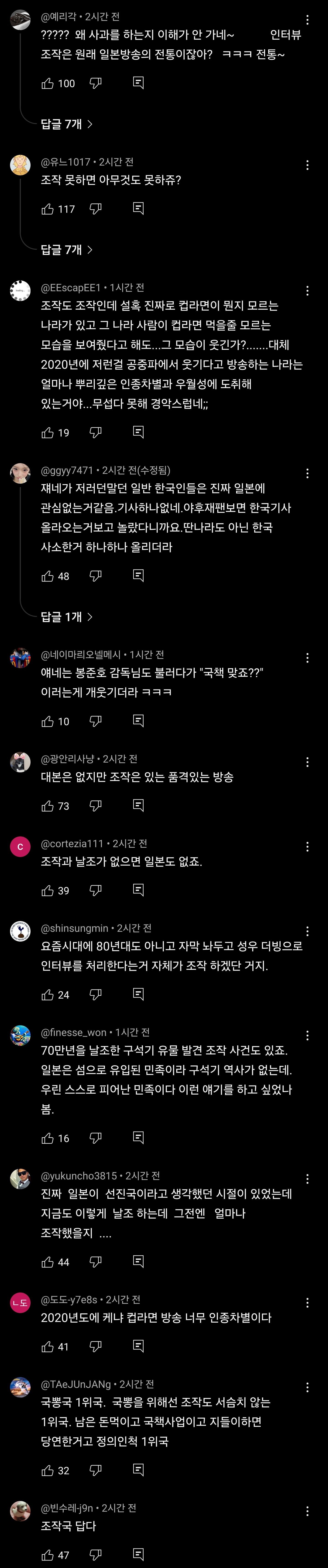Open overflow menu on @shinsungmin's comment
328x1568 pixels.
307,931
